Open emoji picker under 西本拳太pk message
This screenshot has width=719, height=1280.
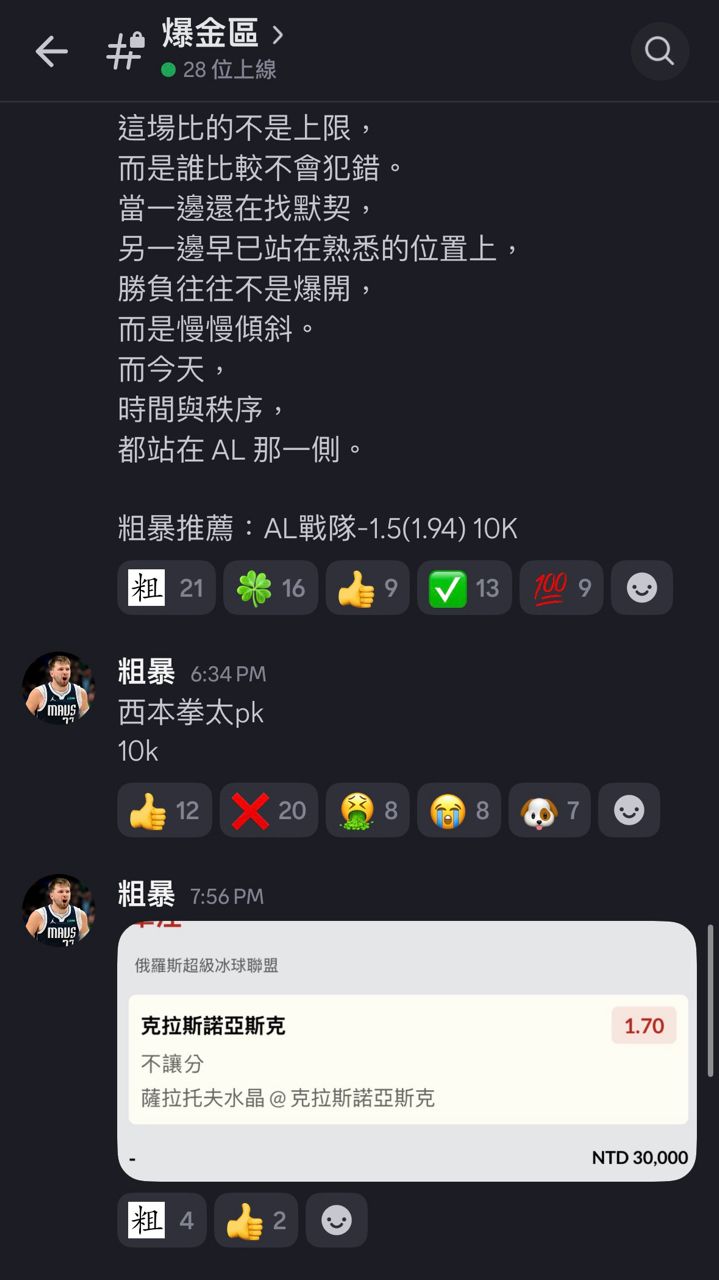[628, 810]
